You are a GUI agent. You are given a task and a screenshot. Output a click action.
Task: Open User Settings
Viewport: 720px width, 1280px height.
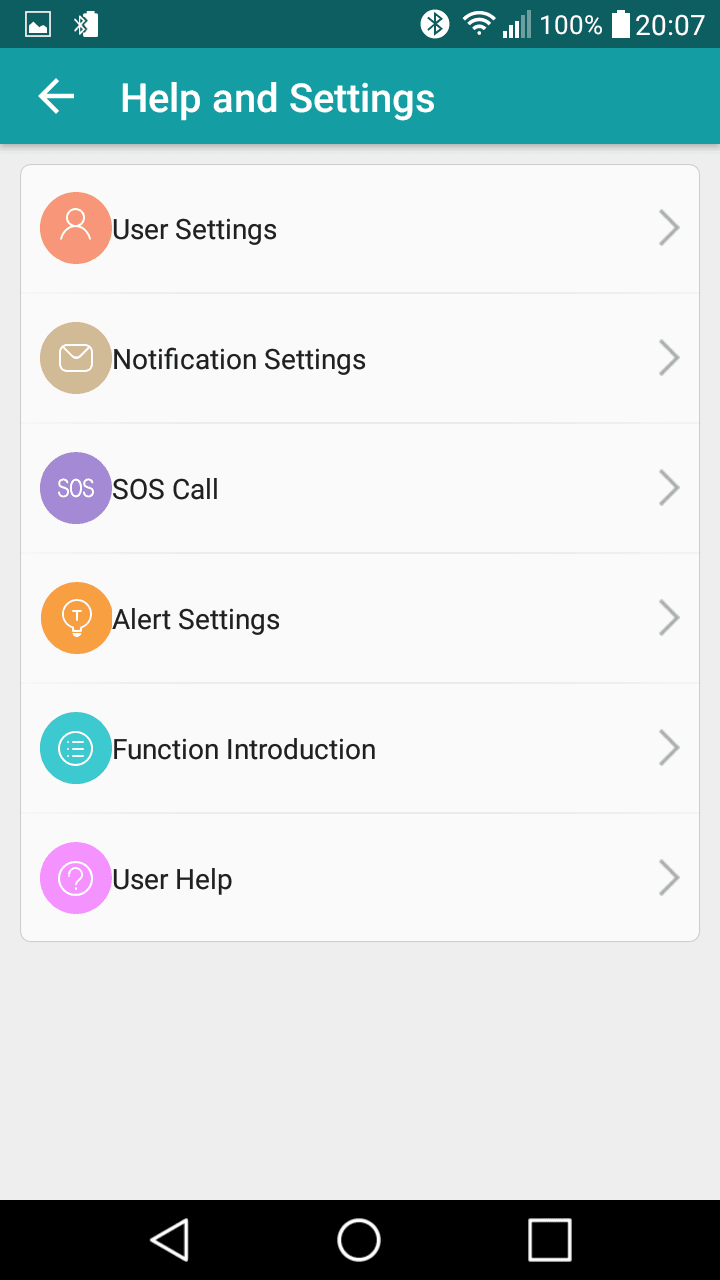click(x=360, y=229)
